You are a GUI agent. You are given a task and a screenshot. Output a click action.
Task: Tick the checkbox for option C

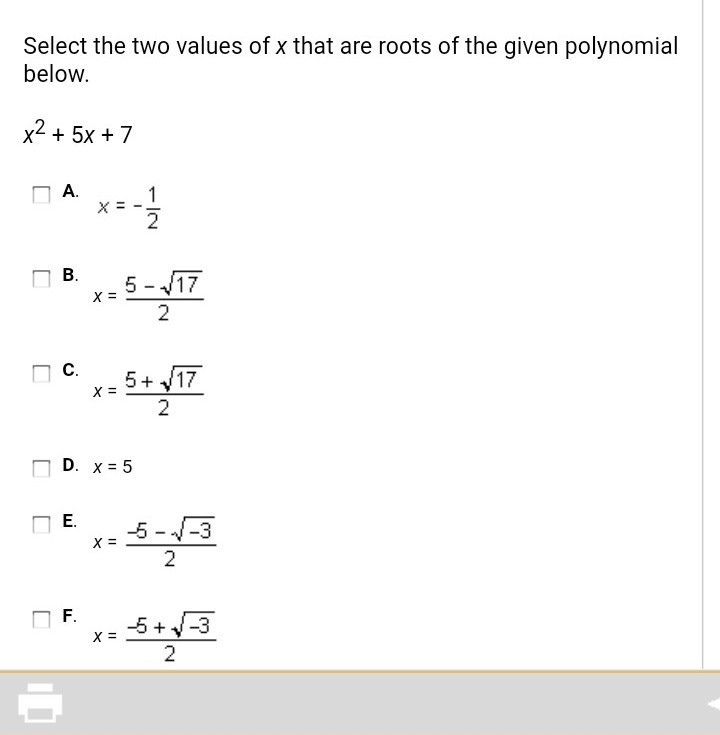click(x=40, y=373)
